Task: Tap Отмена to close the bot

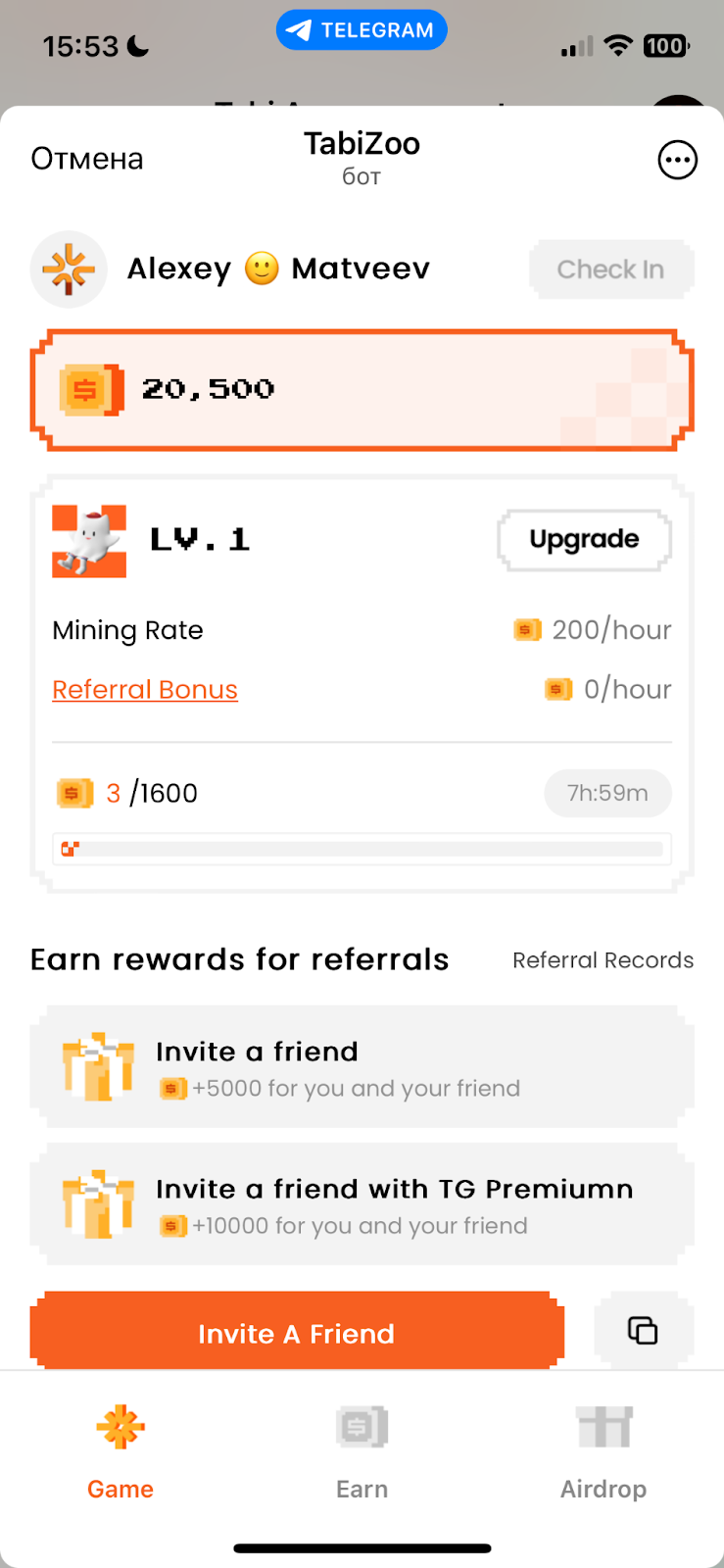Action: tap(87, 159)
